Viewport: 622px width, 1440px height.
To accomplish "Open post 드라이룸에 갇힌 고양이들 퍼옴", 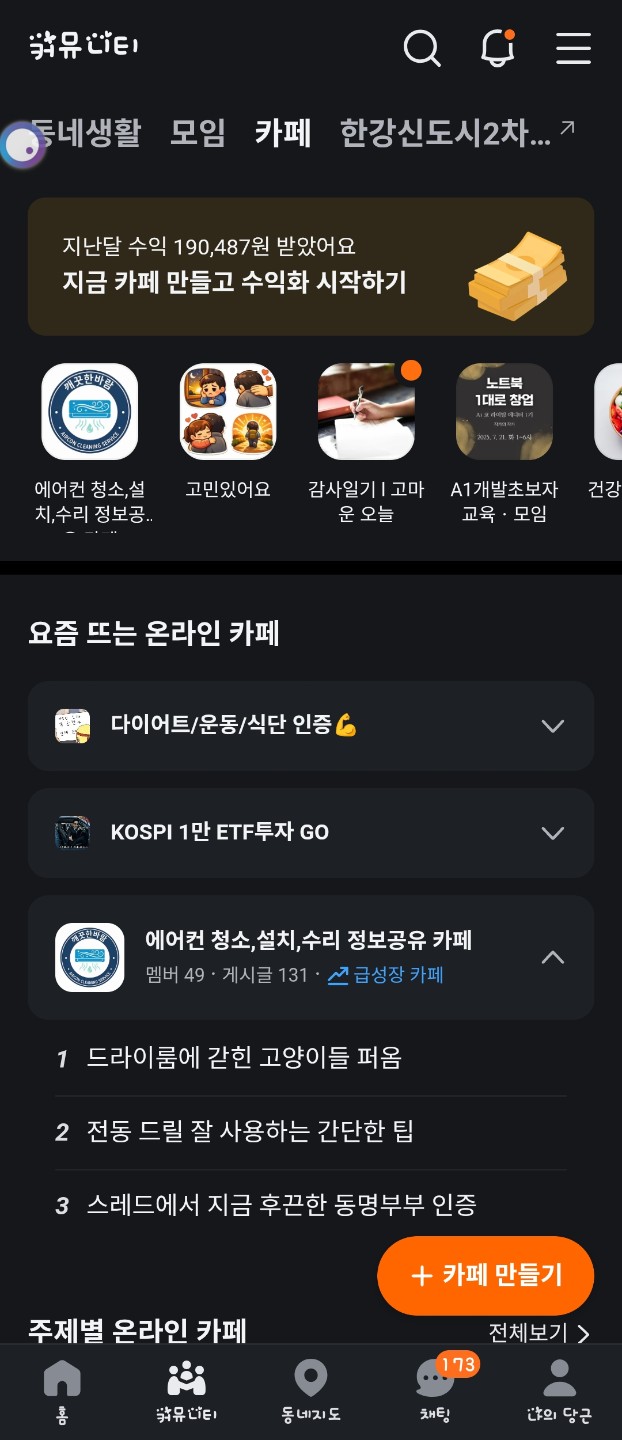I will [x=244, y=1058].
